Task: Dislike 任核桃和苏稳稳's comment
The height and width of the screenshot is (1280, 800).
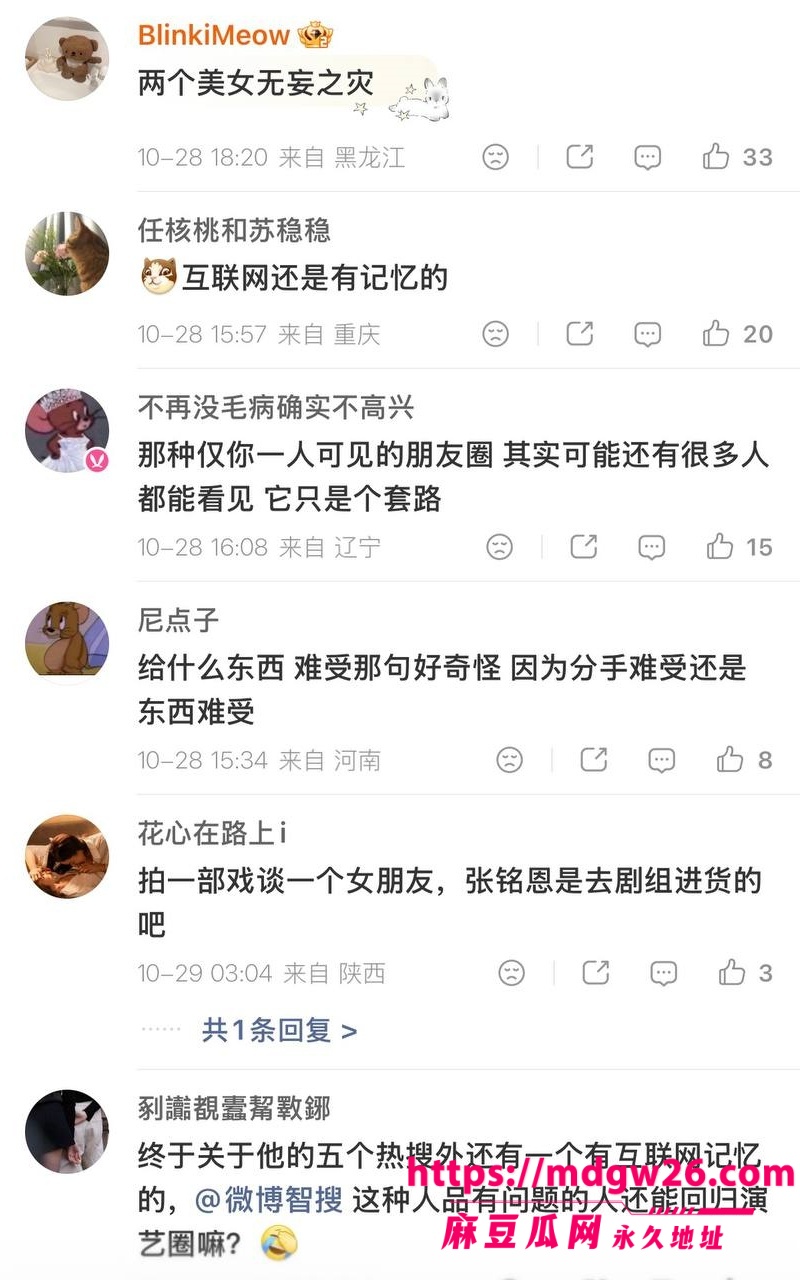Action: point(495,333)
